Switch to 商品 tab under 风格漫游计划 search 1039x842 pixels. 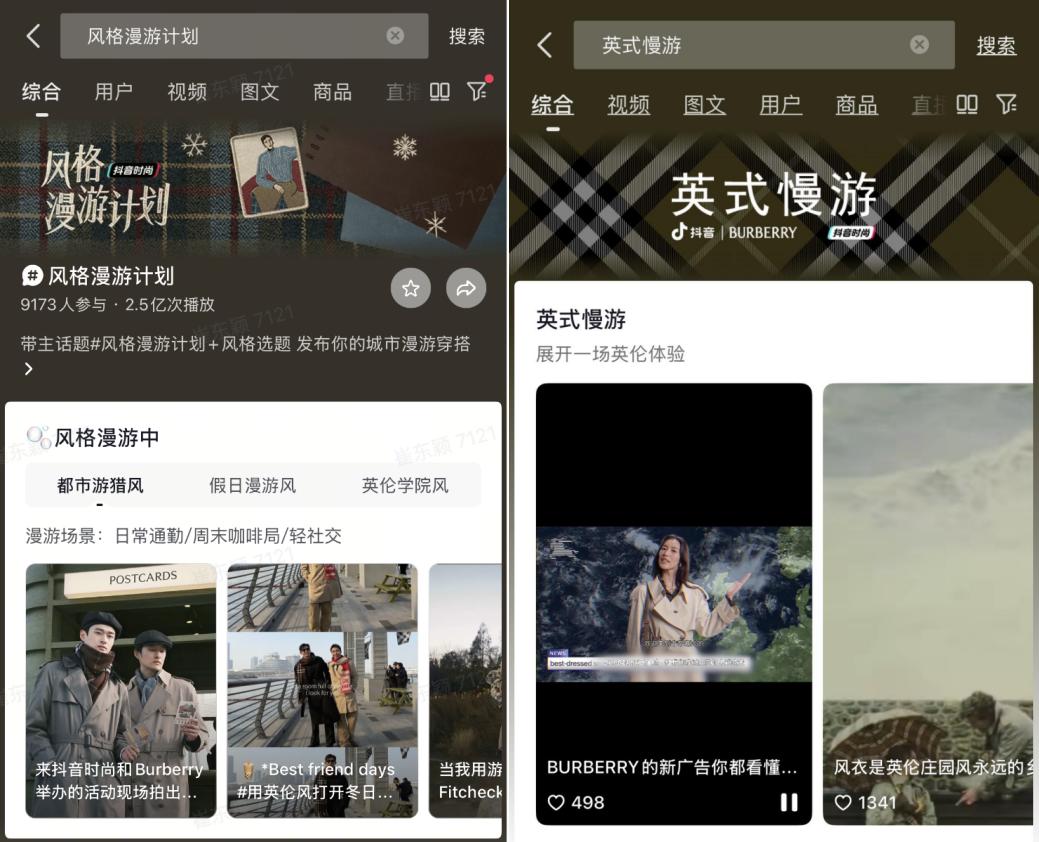tap(332, 92)
